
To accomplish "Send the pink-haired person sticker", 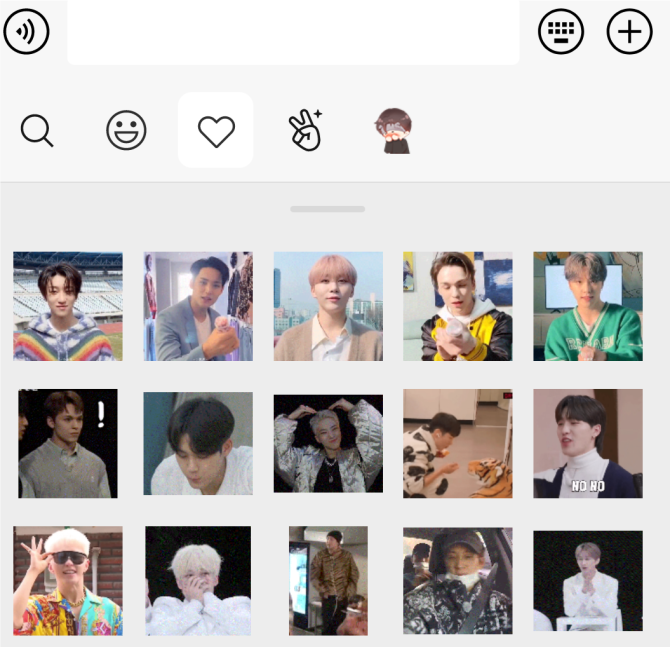I will tap(328, 306).
